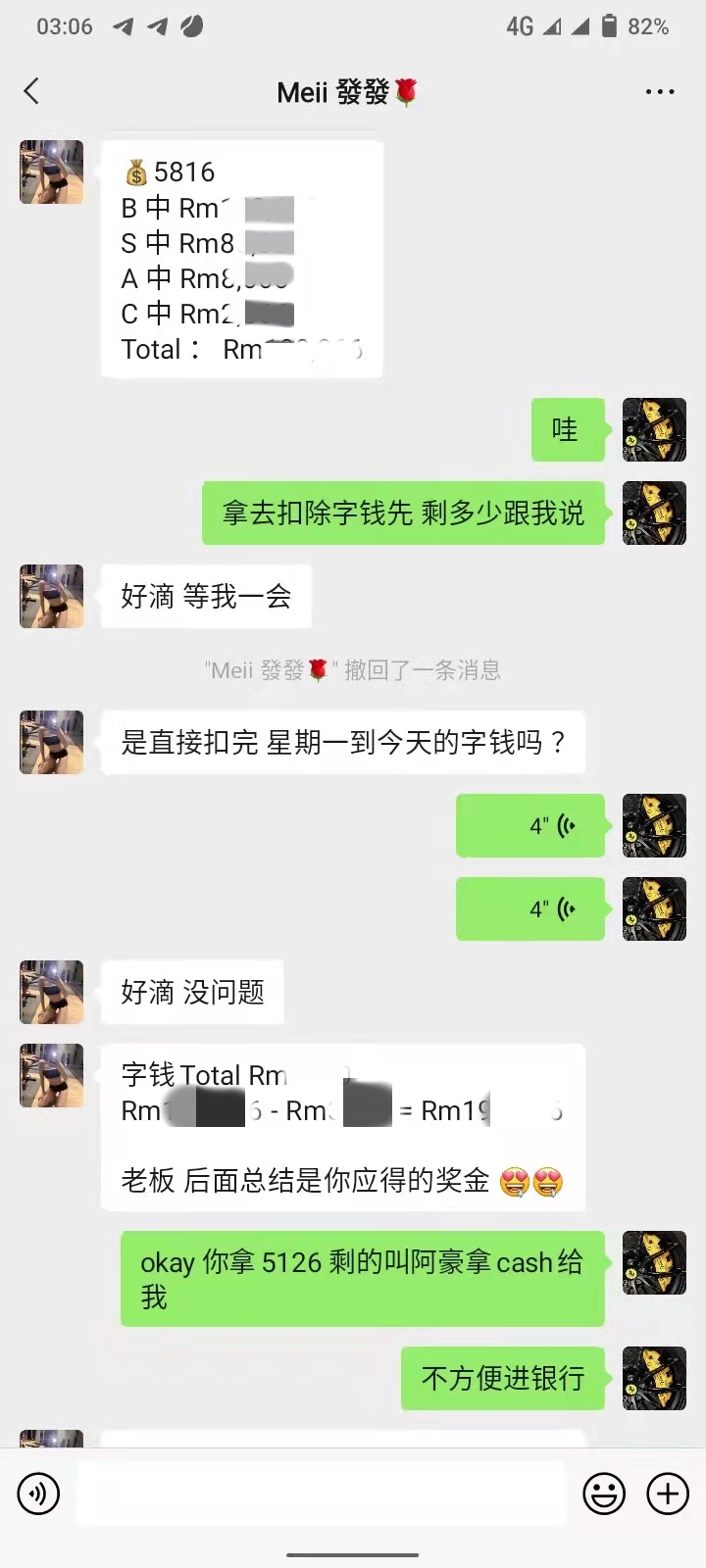Screen dimensions: 706x1568
Task: Open my avatar beside the 哇 message
Action: [x=654, y=429]
